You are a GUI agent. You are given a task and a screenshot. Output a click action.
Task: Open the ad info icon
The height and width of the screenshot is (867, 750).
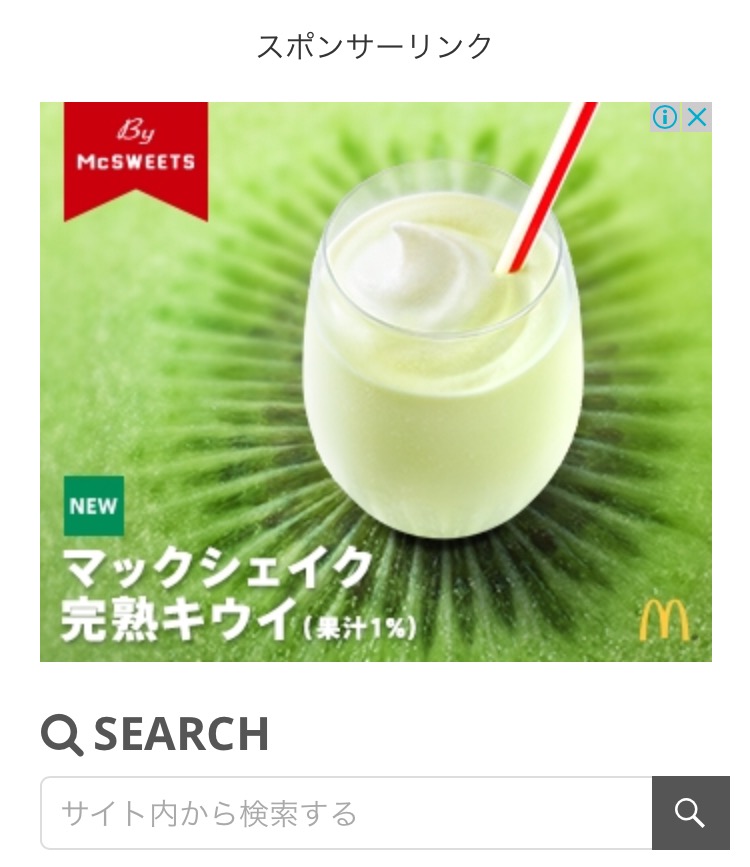click(665, 117)
